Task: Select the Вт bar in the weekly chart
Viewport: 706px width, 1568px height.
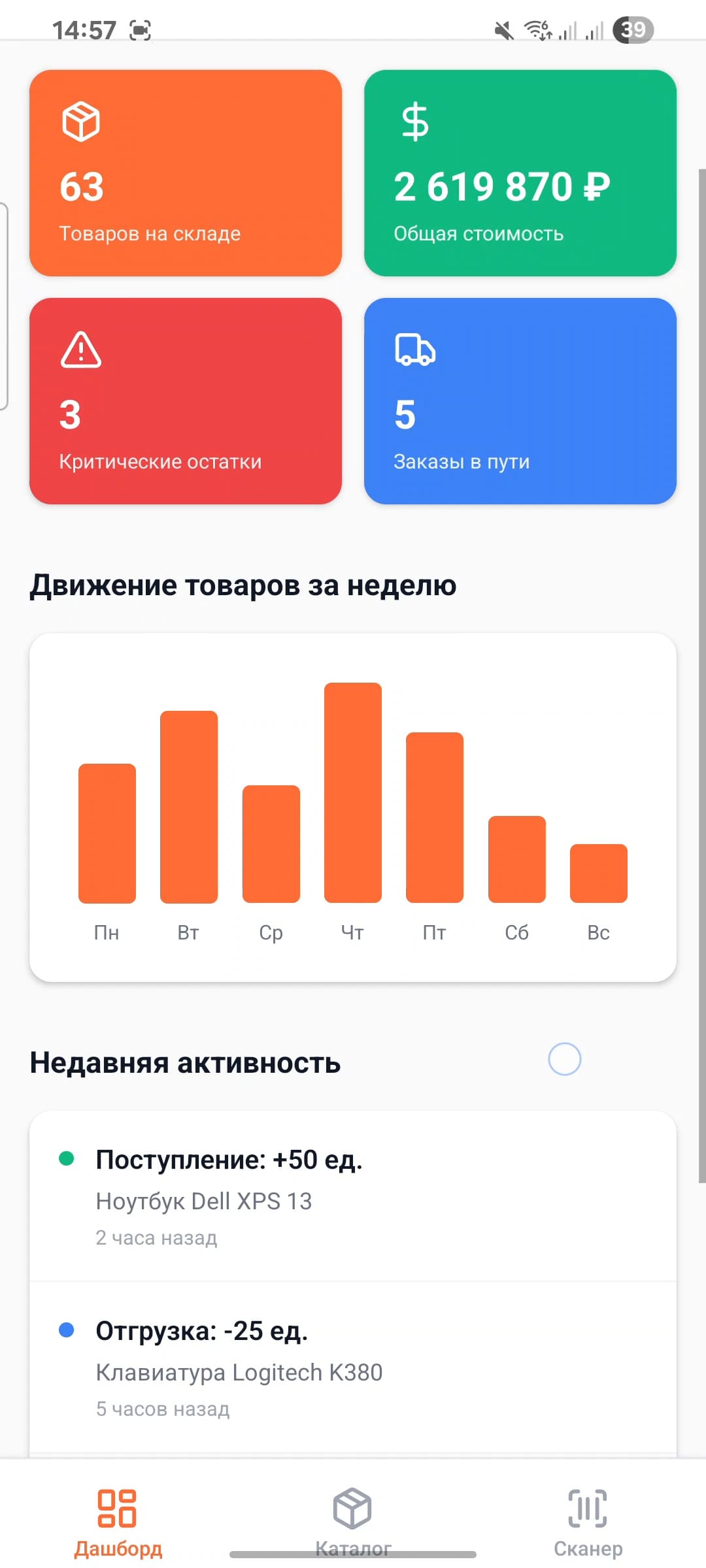Action: pos(188,807)
